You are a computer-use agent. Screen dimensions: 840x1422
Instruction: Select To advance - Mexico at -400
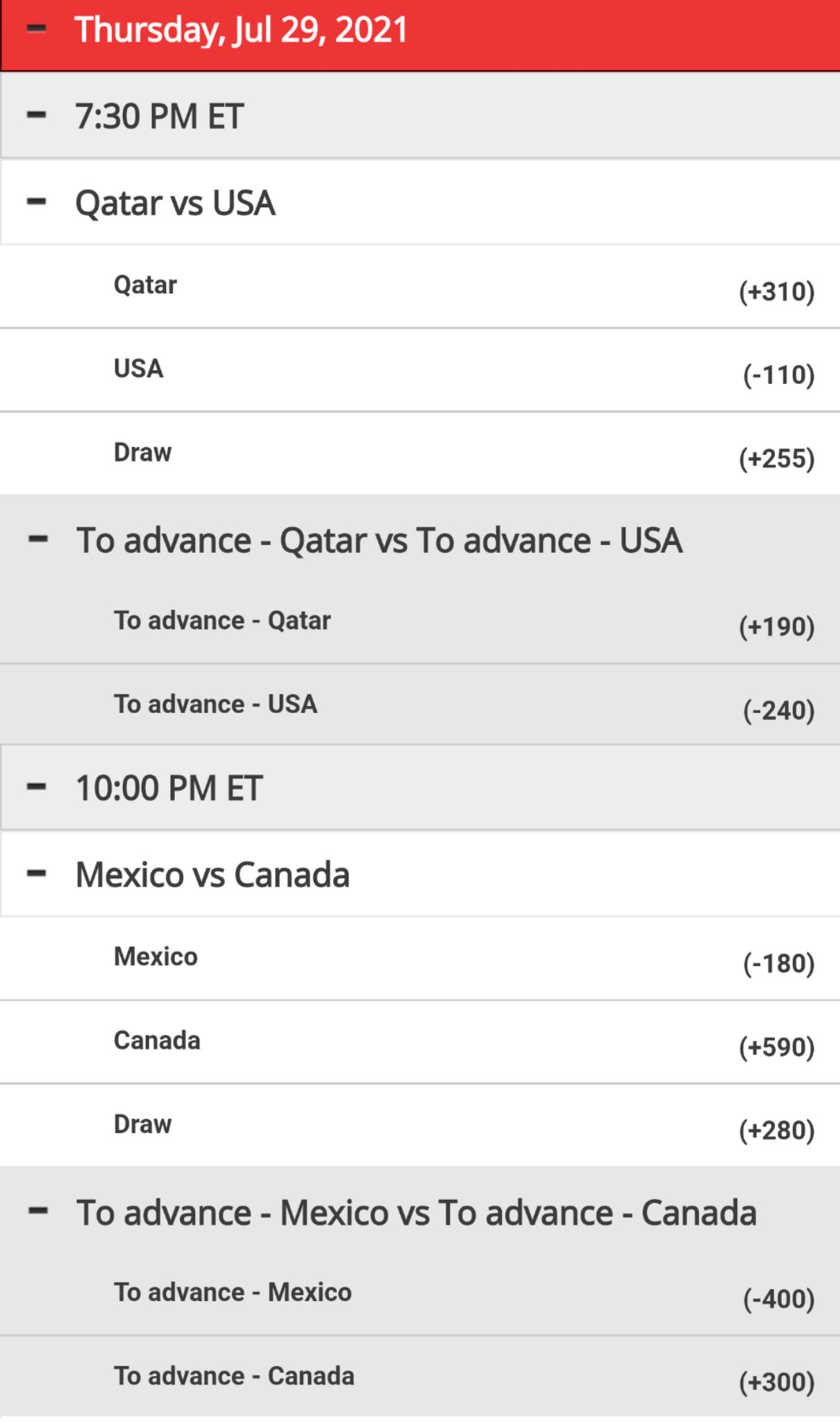(x=420, y=1294)
